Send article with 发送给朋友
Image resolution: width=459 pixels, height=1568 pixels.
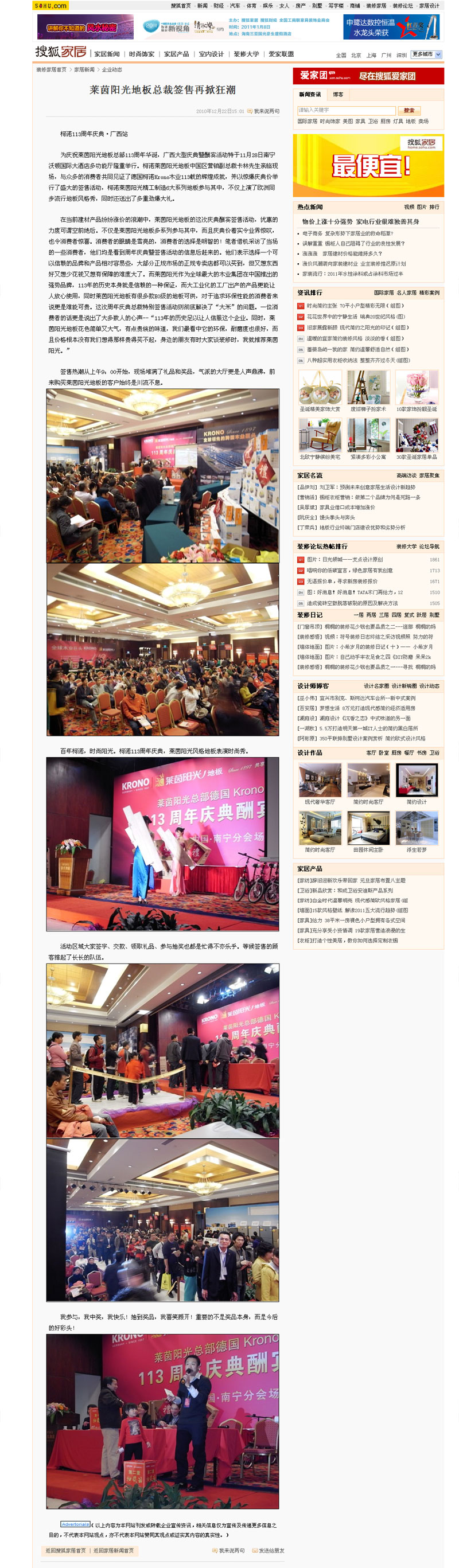pyautogui.click(x=271, y=1550)
